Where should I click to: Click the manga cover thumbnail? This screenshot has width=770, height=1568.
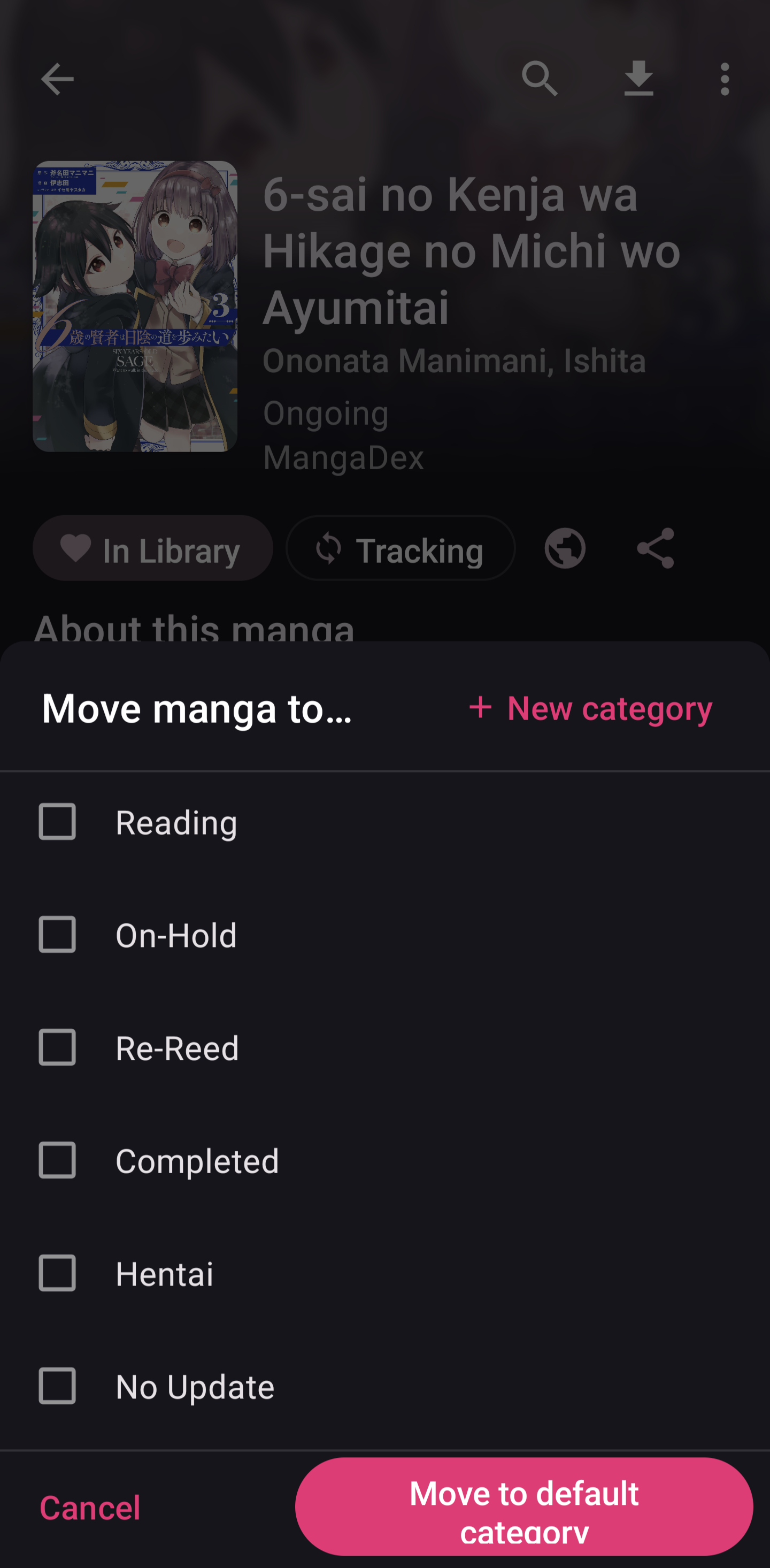(x=135, y=306)
